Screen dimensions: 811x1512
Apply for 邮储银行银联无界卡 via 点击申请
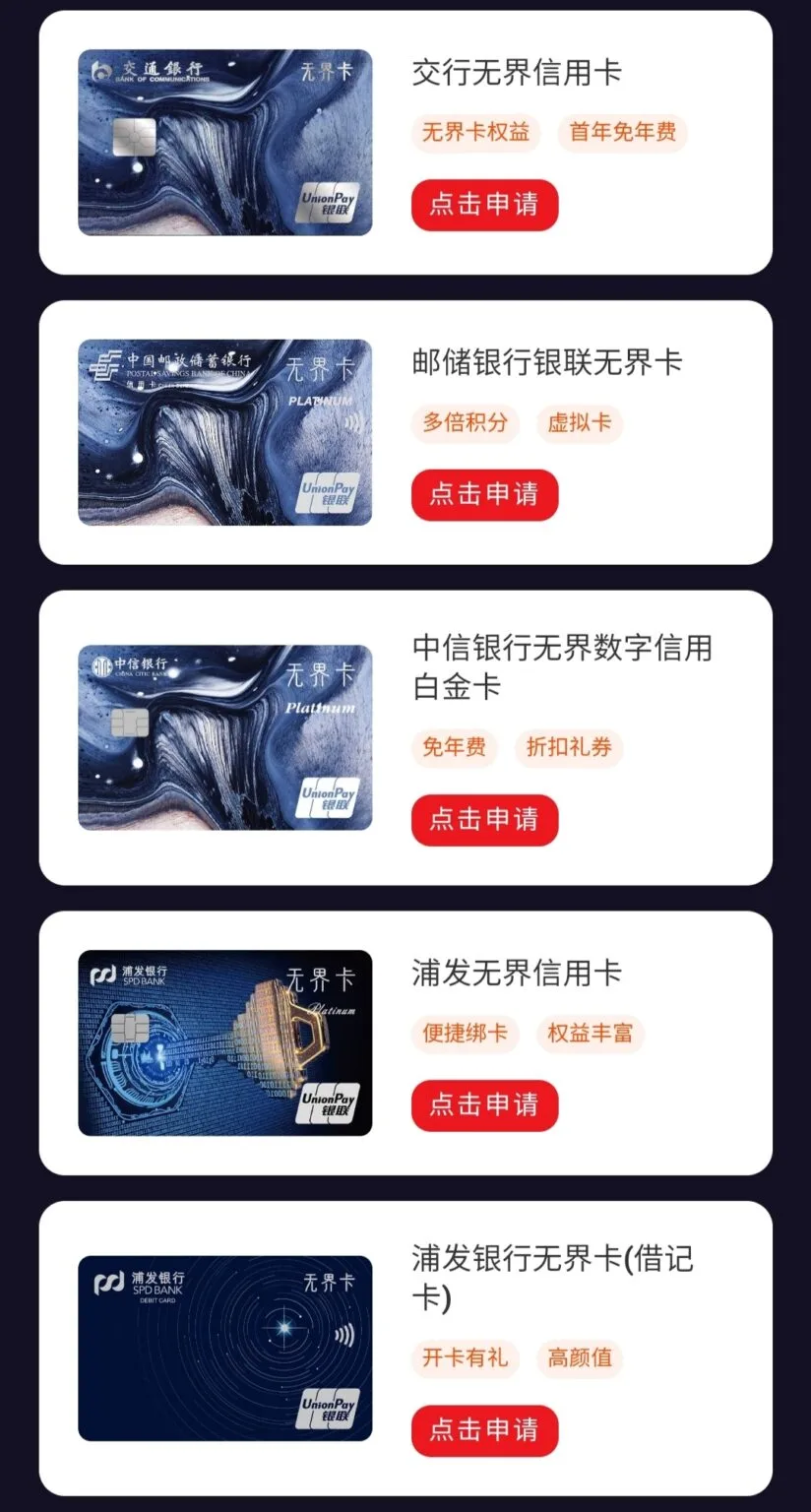click(484, 494)
